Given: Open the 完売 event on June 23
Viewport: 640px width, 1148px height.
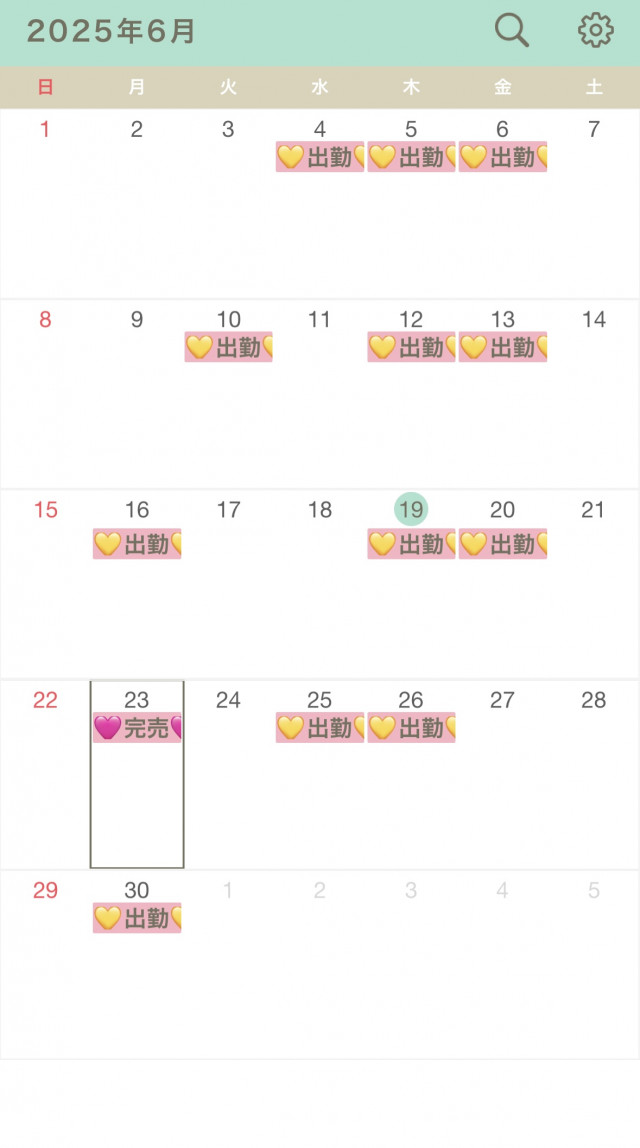Looking at the screenshot, I should [137, 727].
